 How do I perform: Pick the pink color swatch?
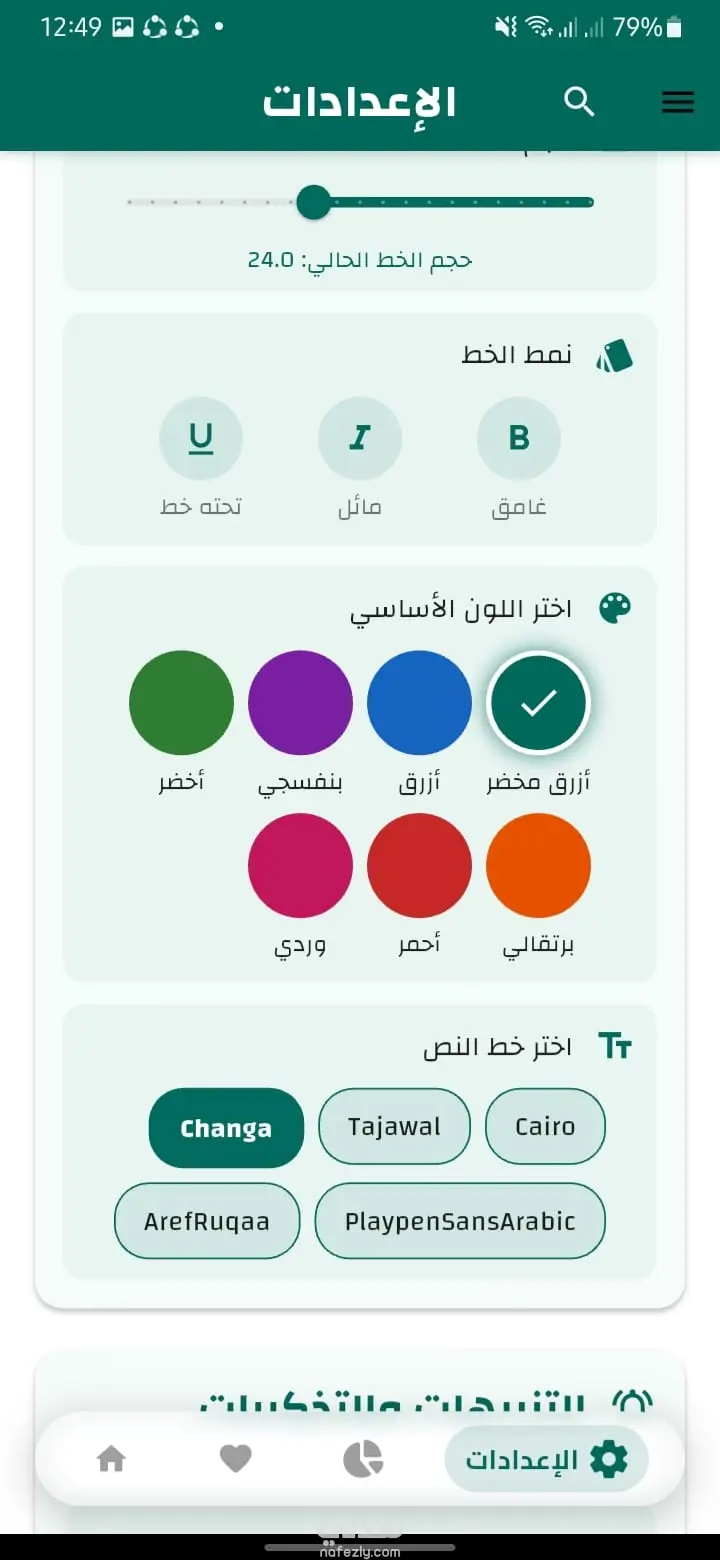point(300,865)
